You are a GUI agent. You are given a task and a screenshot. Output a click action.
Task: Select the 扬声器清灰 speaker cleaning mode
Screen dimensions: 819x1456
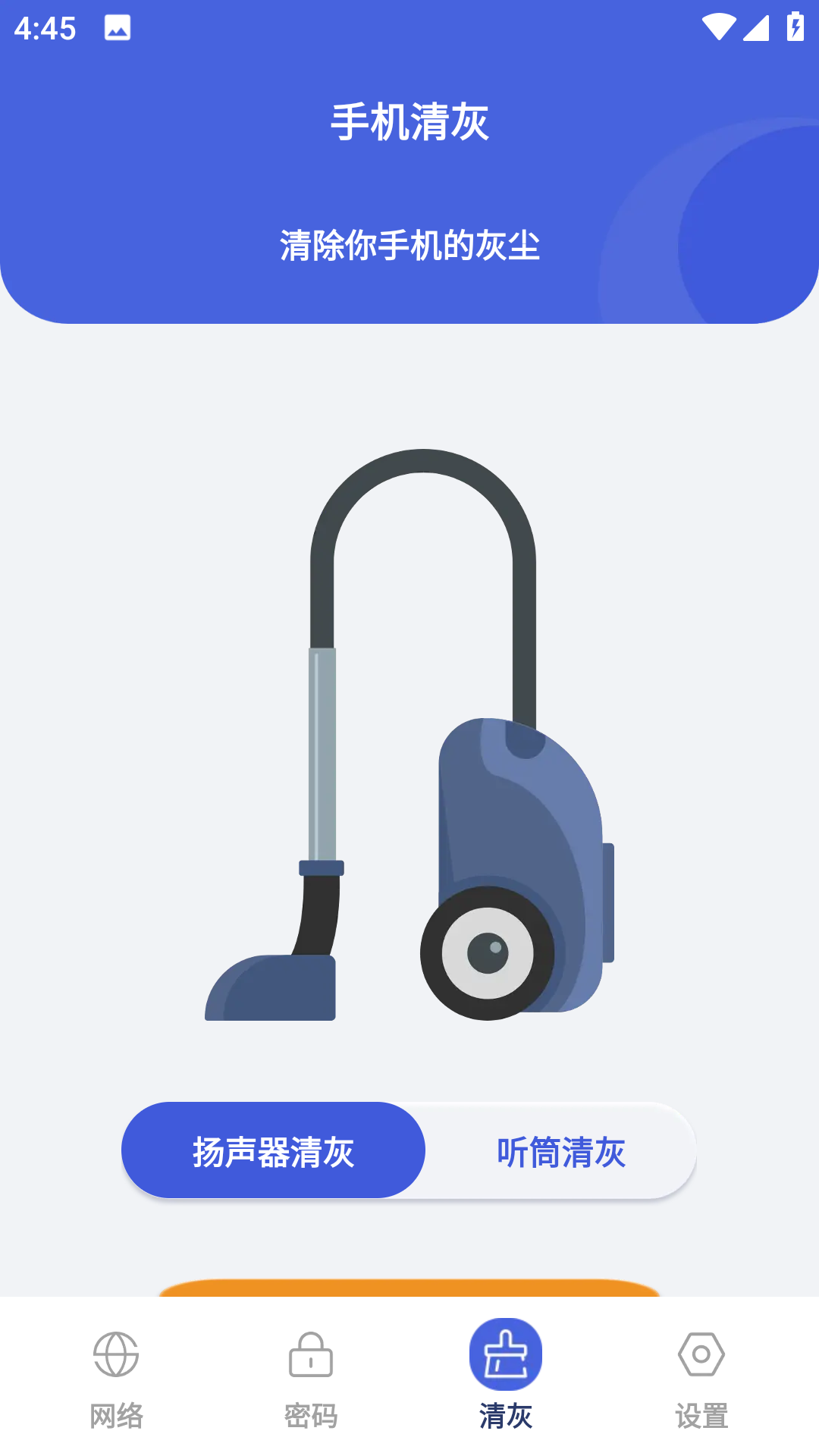point(273,1151)
